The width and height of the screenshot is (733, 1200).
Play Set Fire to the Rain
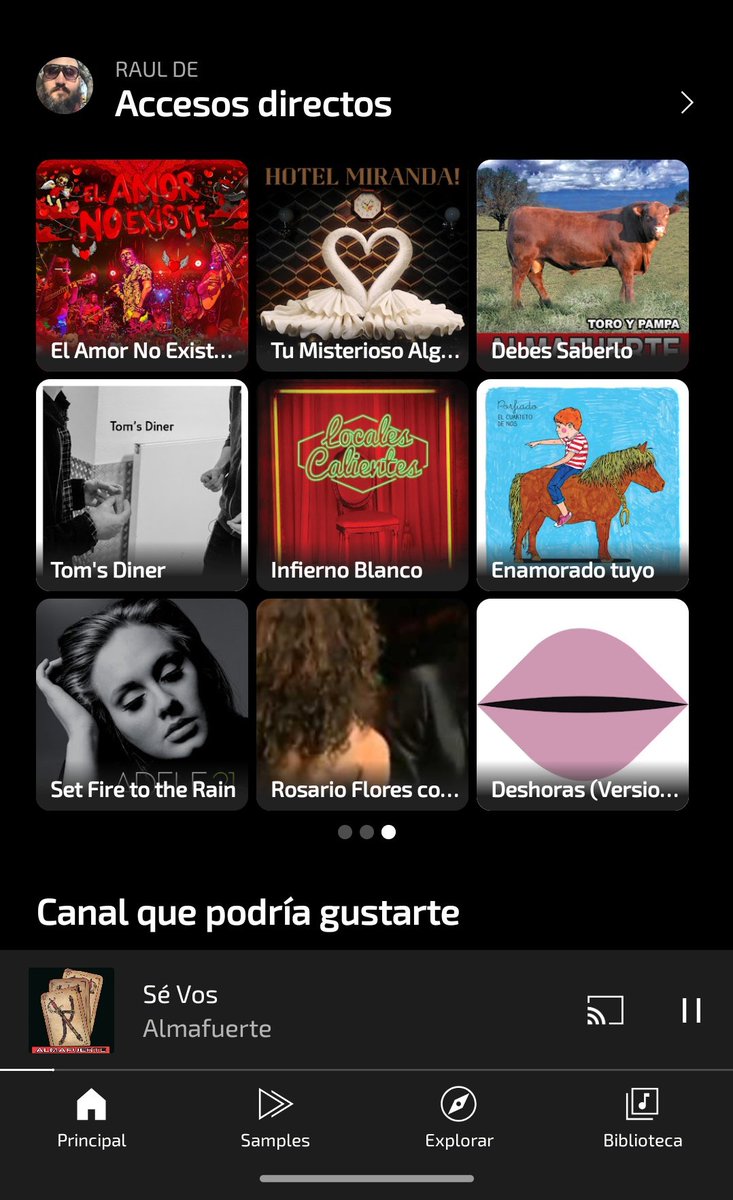(x=142, y=704)
